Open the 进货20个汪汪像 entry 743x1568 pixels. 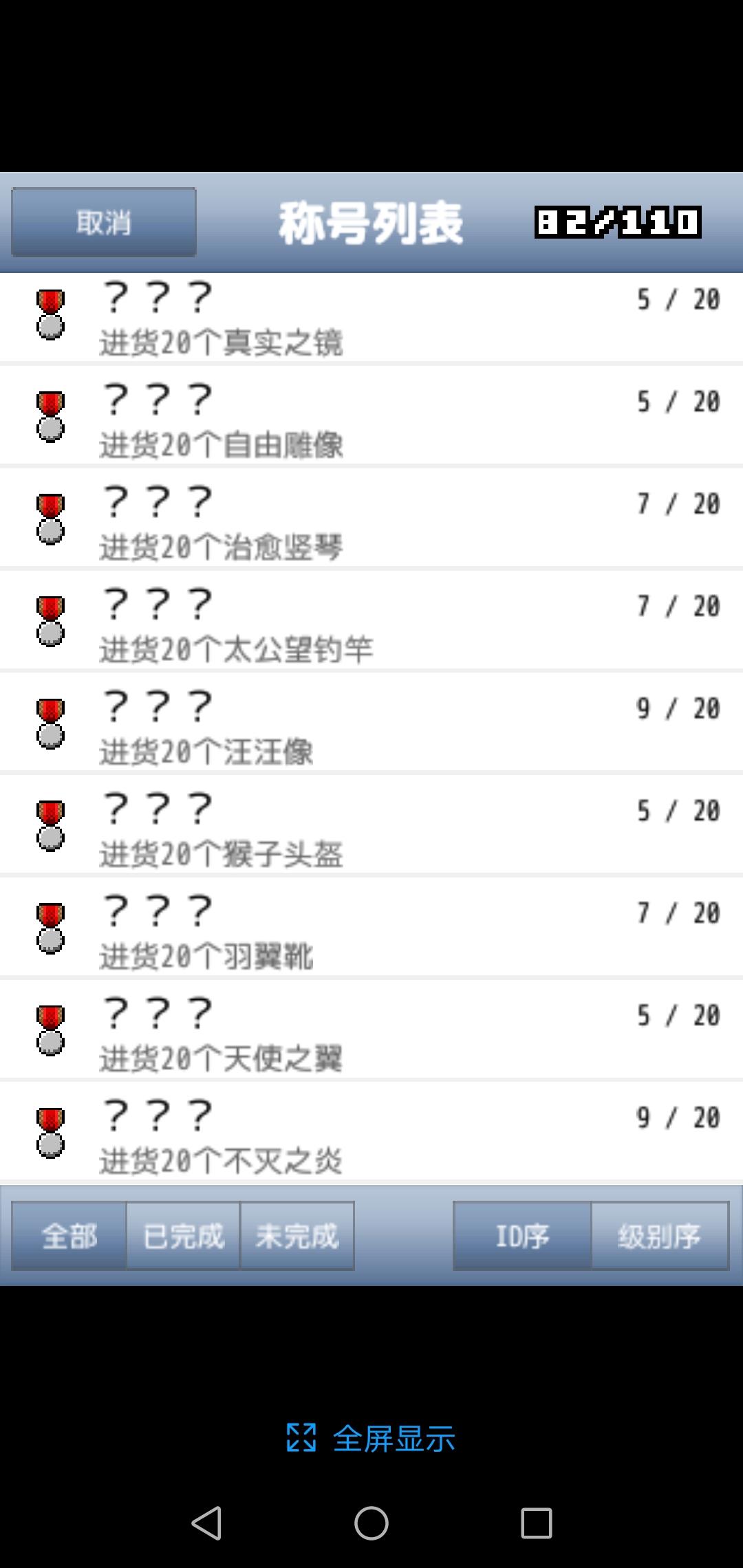pos(371,723)
